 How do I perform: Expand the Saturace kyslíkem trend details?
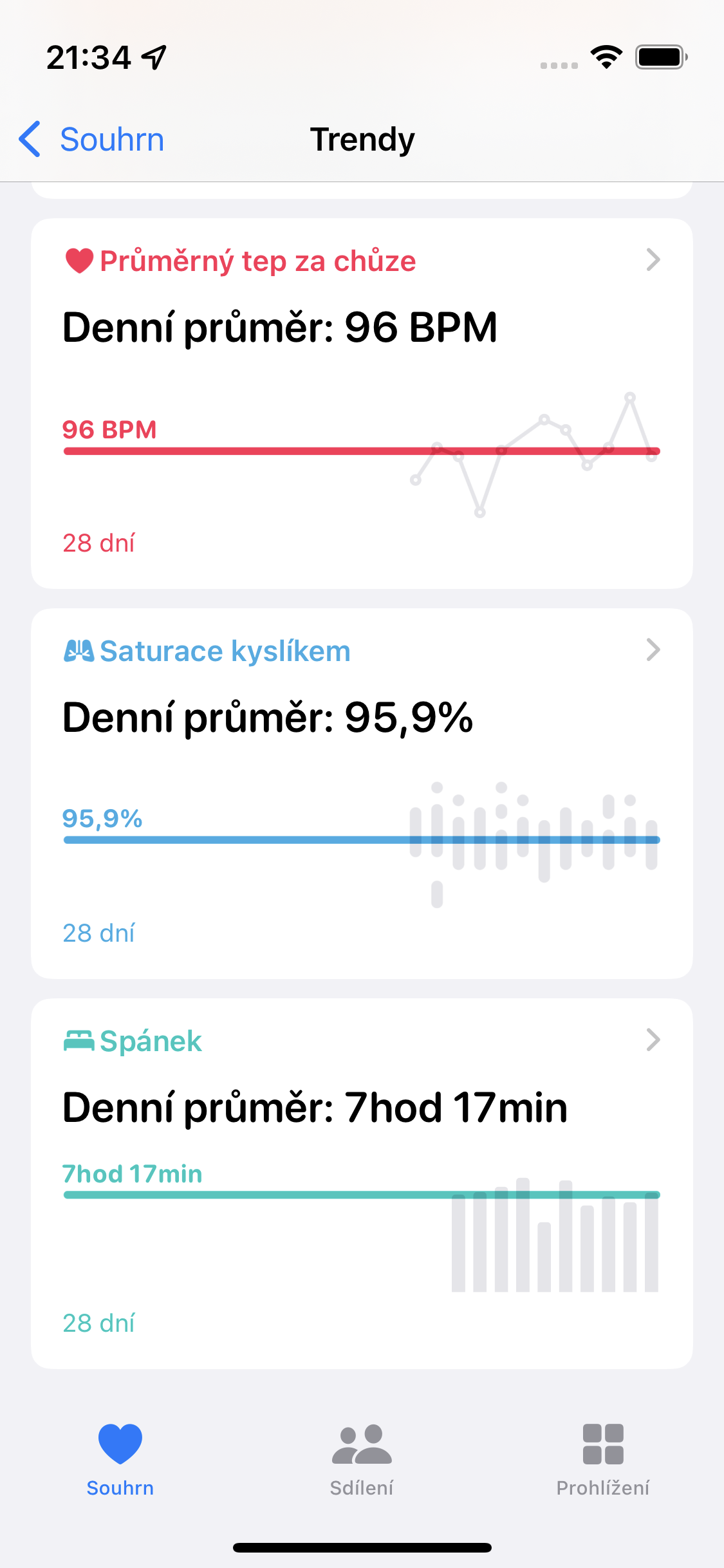pos(654,650)
